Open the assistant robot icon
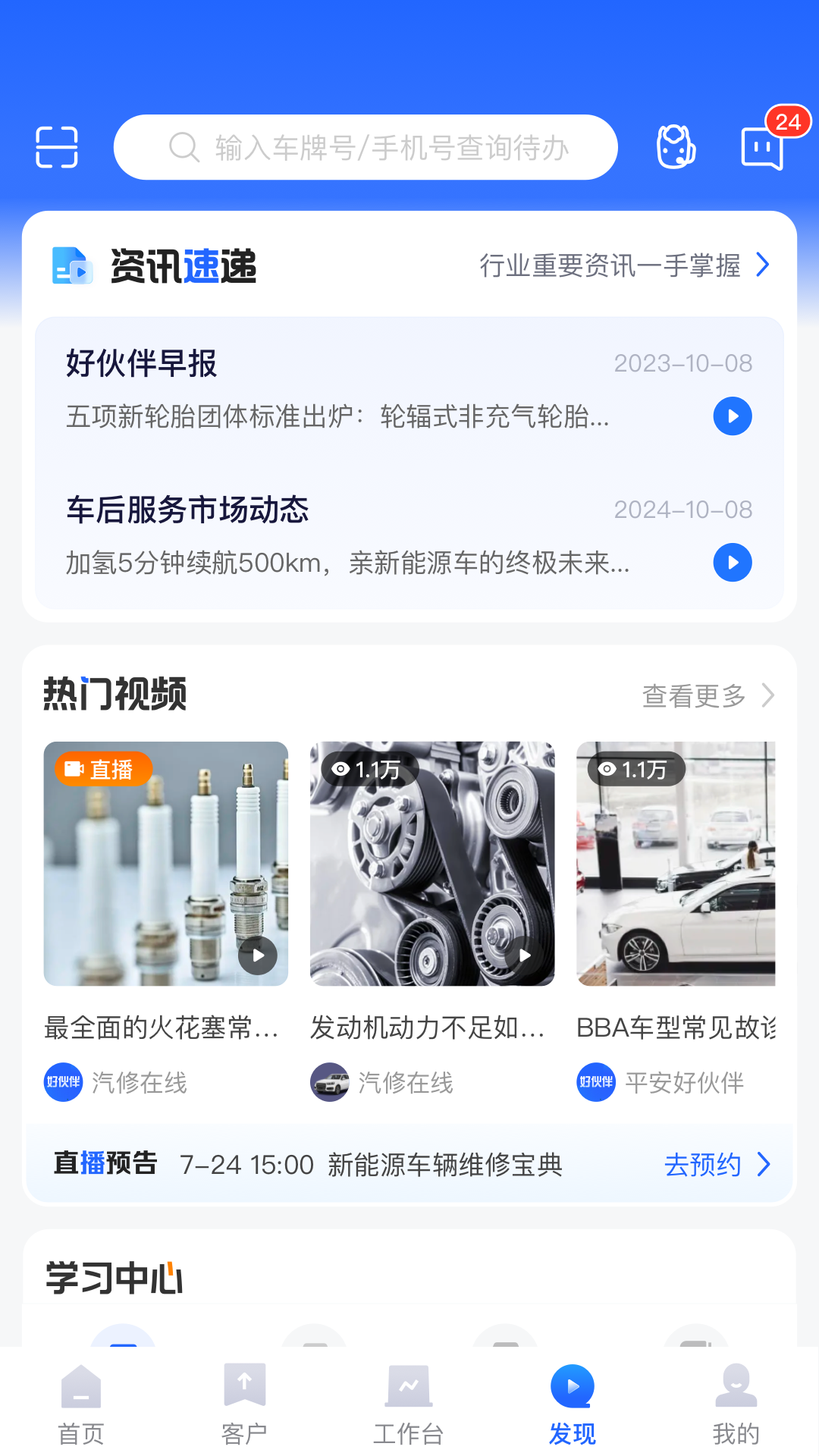 [675, 147]
